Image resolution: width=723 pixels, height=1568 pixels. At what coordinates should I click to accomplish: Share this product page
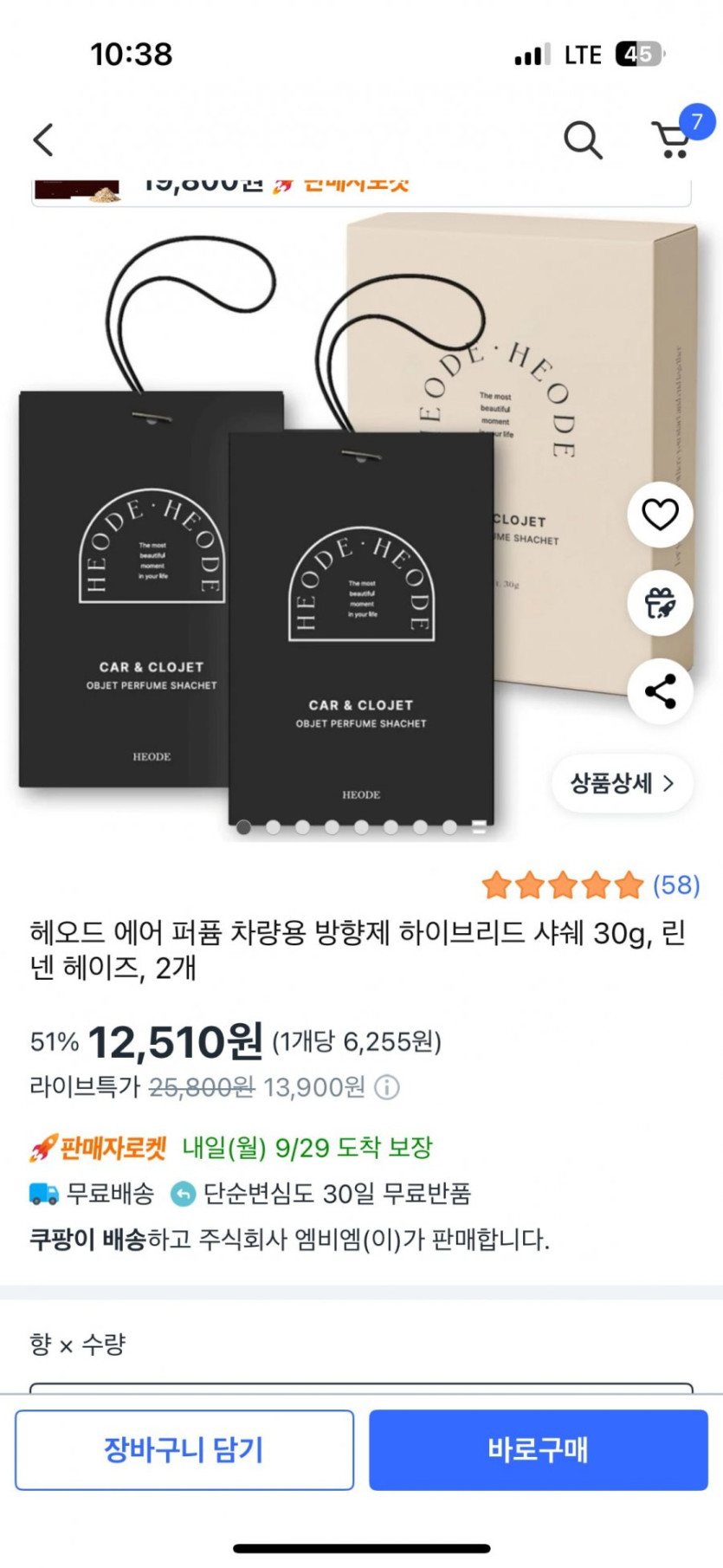pyautogui.click(x=660, y=691)
